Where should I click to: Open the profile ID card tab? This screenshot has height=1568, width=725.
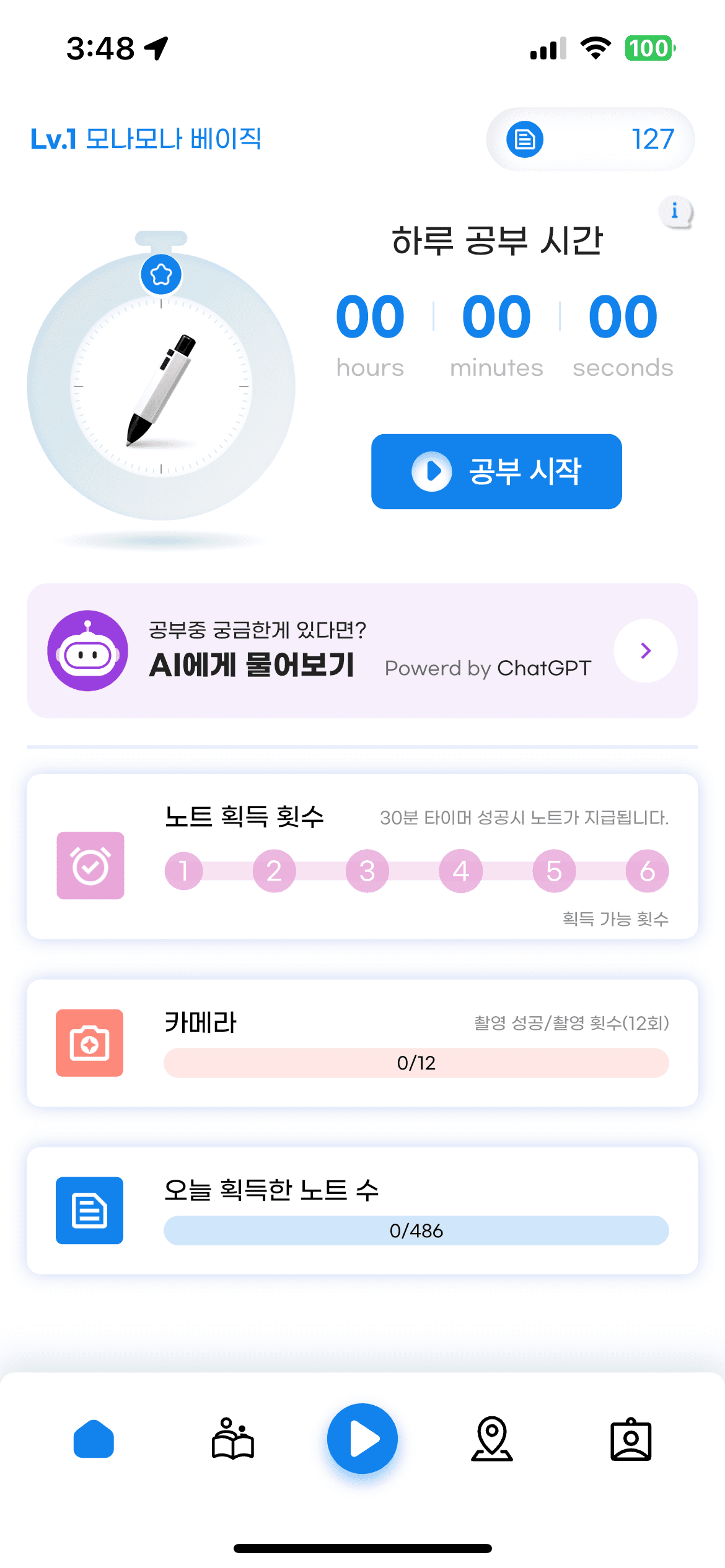pyautogui.click(x=630, y=1439)
